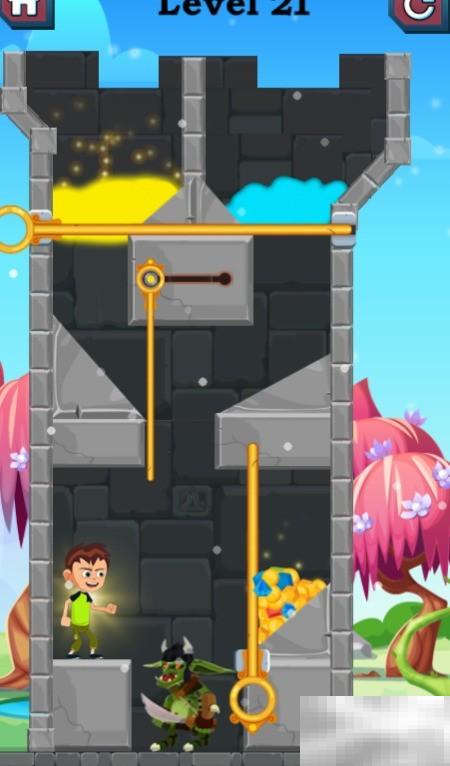The width and height of the screenshot is (450, 766).
Task: Pull the bottom pin ring beside the treasure
Action: (253, 701)
